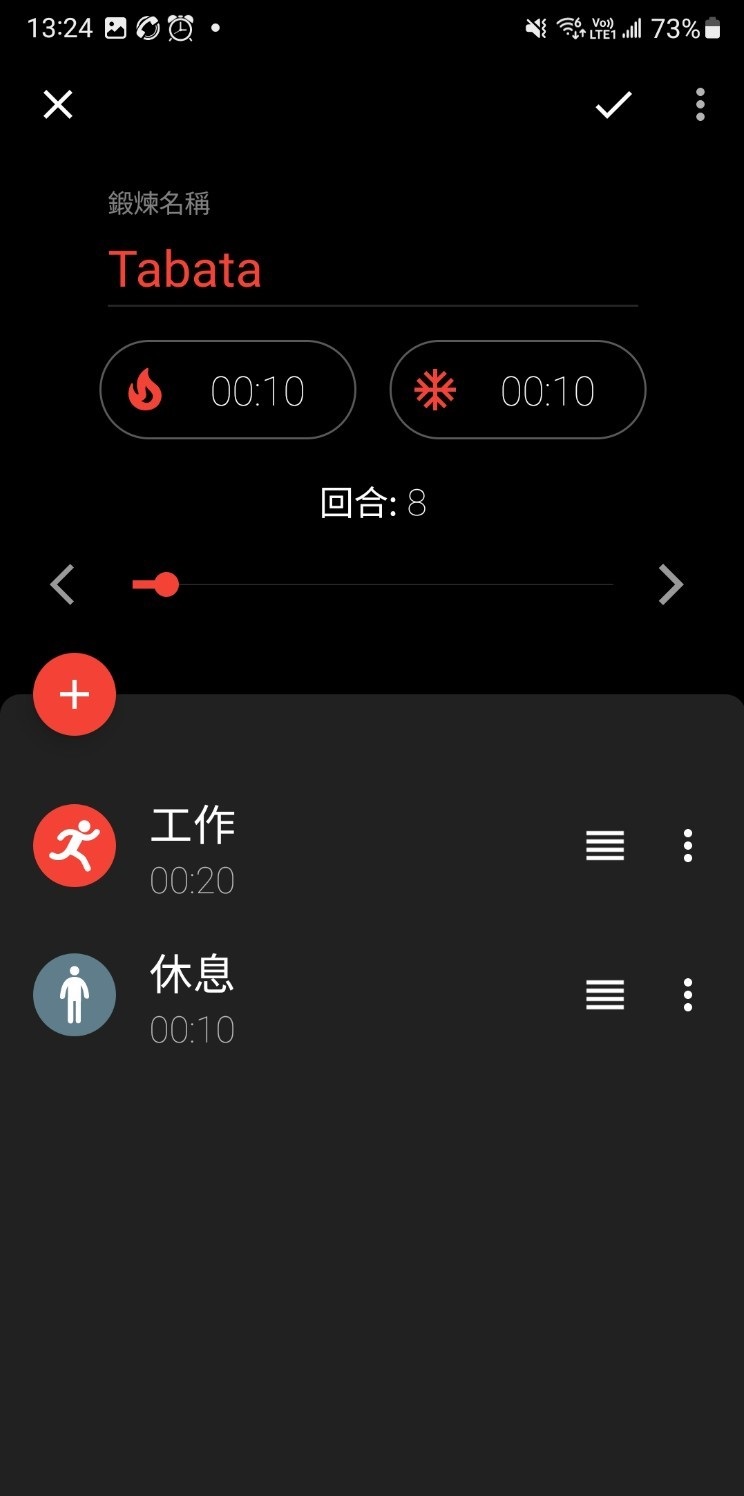Tap the battery indicator in the status bar
Viewport: 744px width, 1496px height.
coord(714,28)
